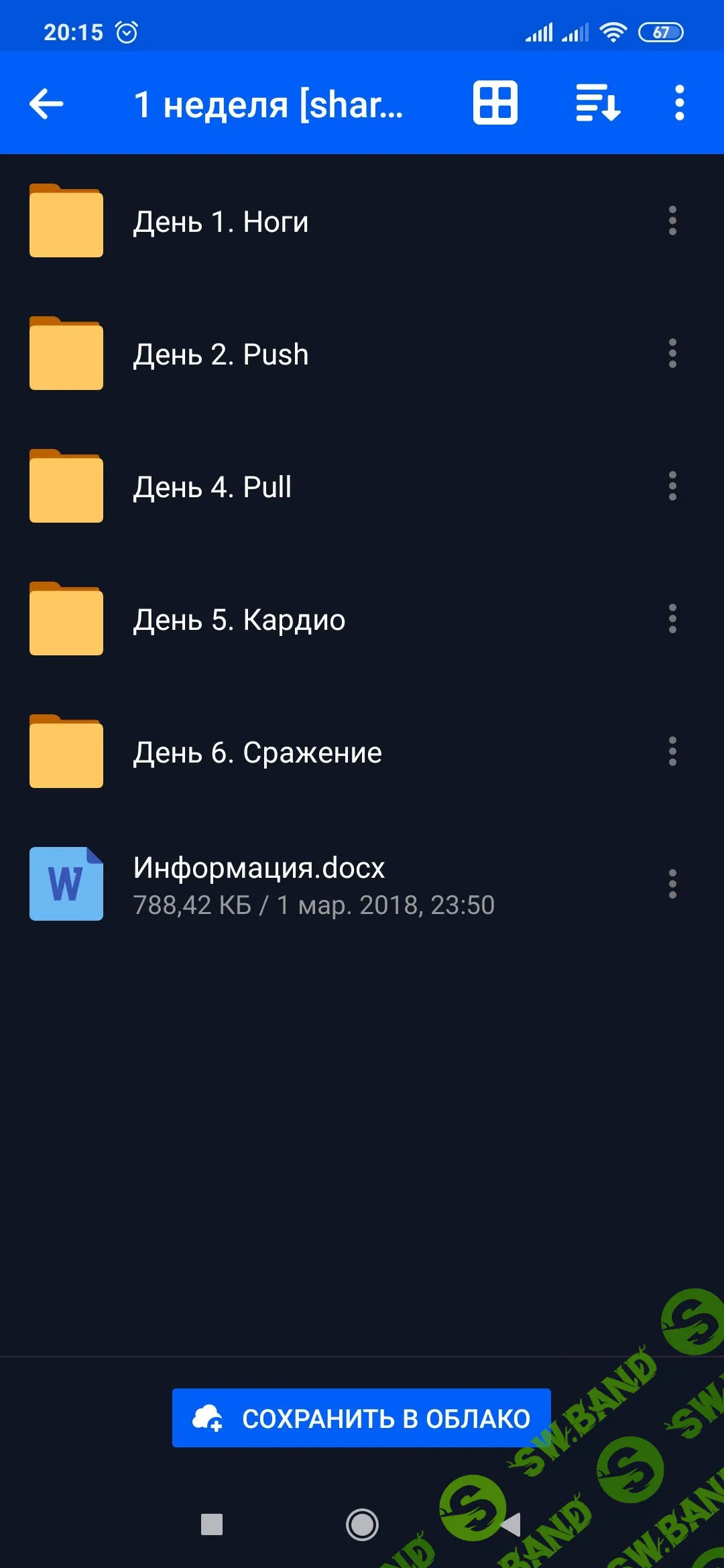Open the app bar overflow menu
This screenshot has width=724, height=1568.
point(679,103)
